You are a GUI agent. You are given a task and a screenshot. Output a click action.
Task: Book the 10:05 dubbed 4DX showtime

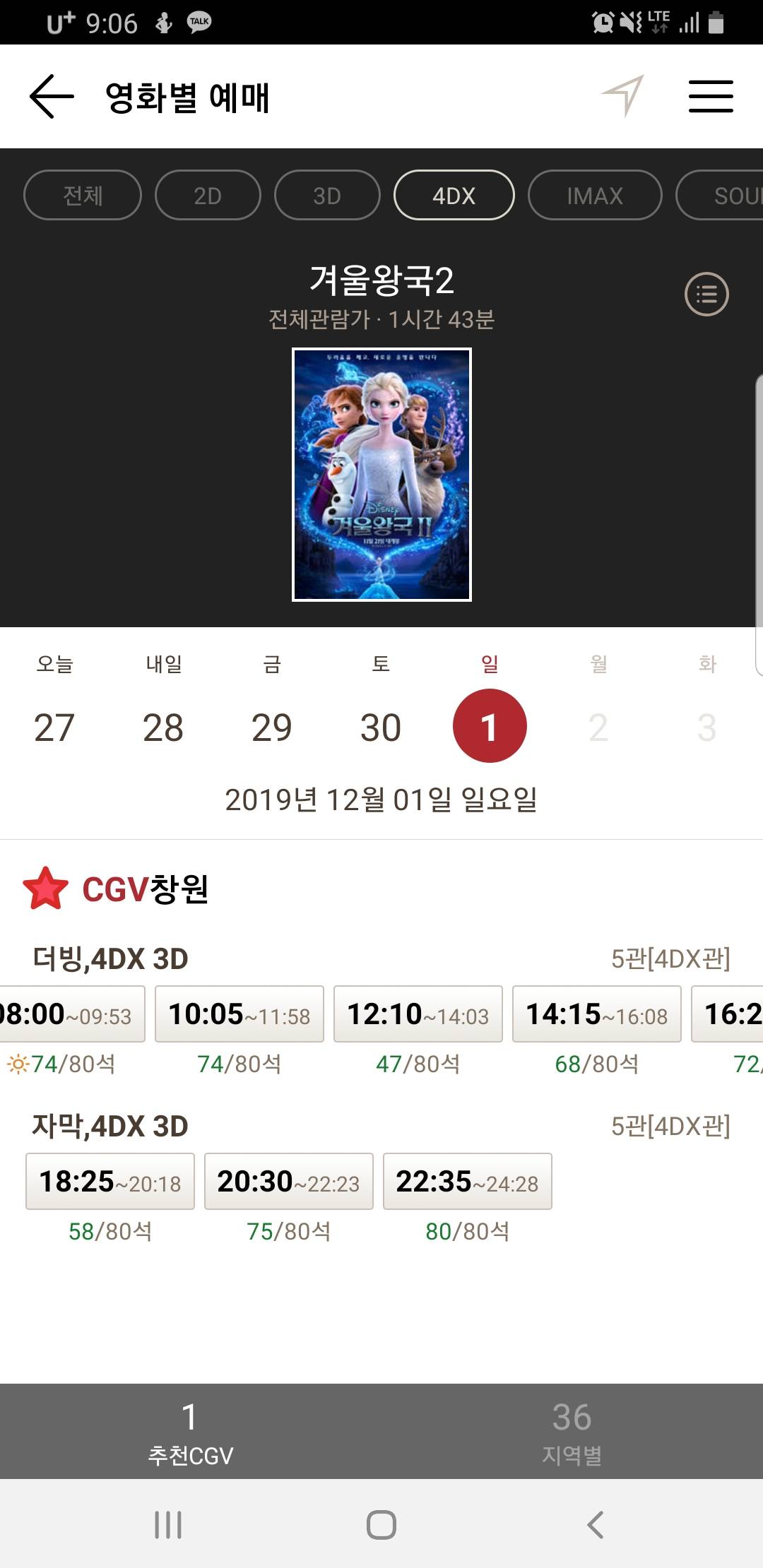click(239, 1014)
